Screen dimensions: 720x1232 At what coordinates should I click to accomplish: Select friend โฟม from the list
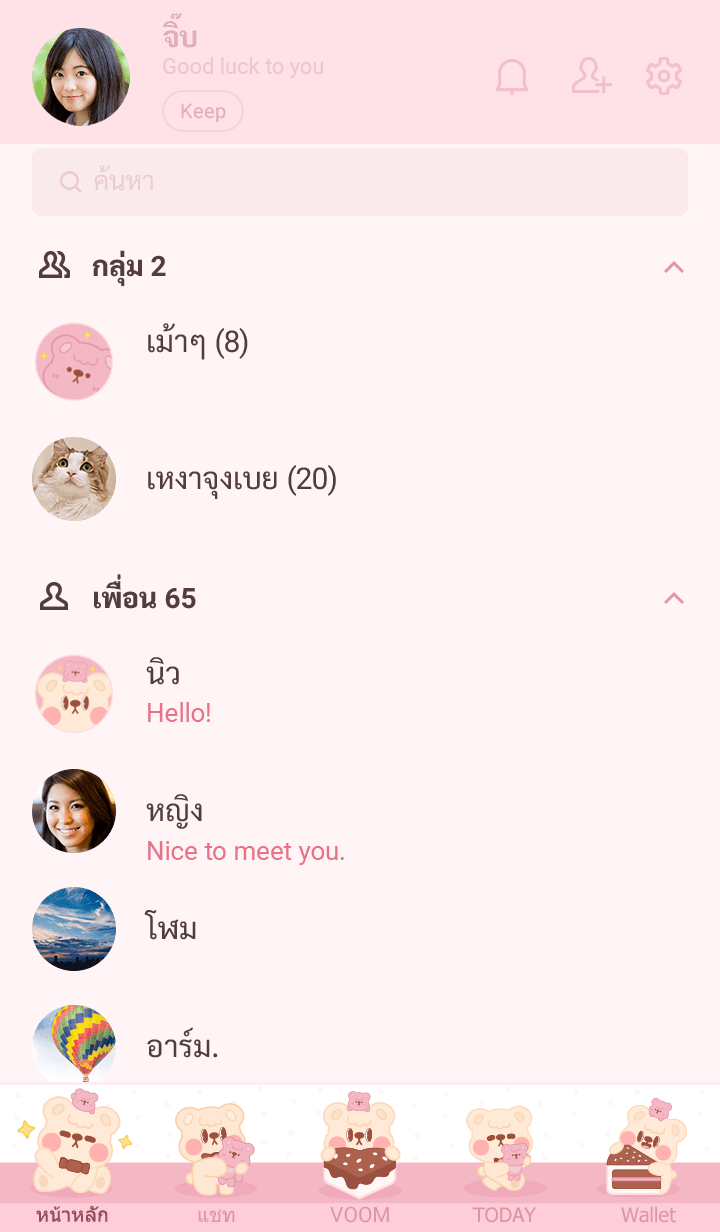coord(171,929)
